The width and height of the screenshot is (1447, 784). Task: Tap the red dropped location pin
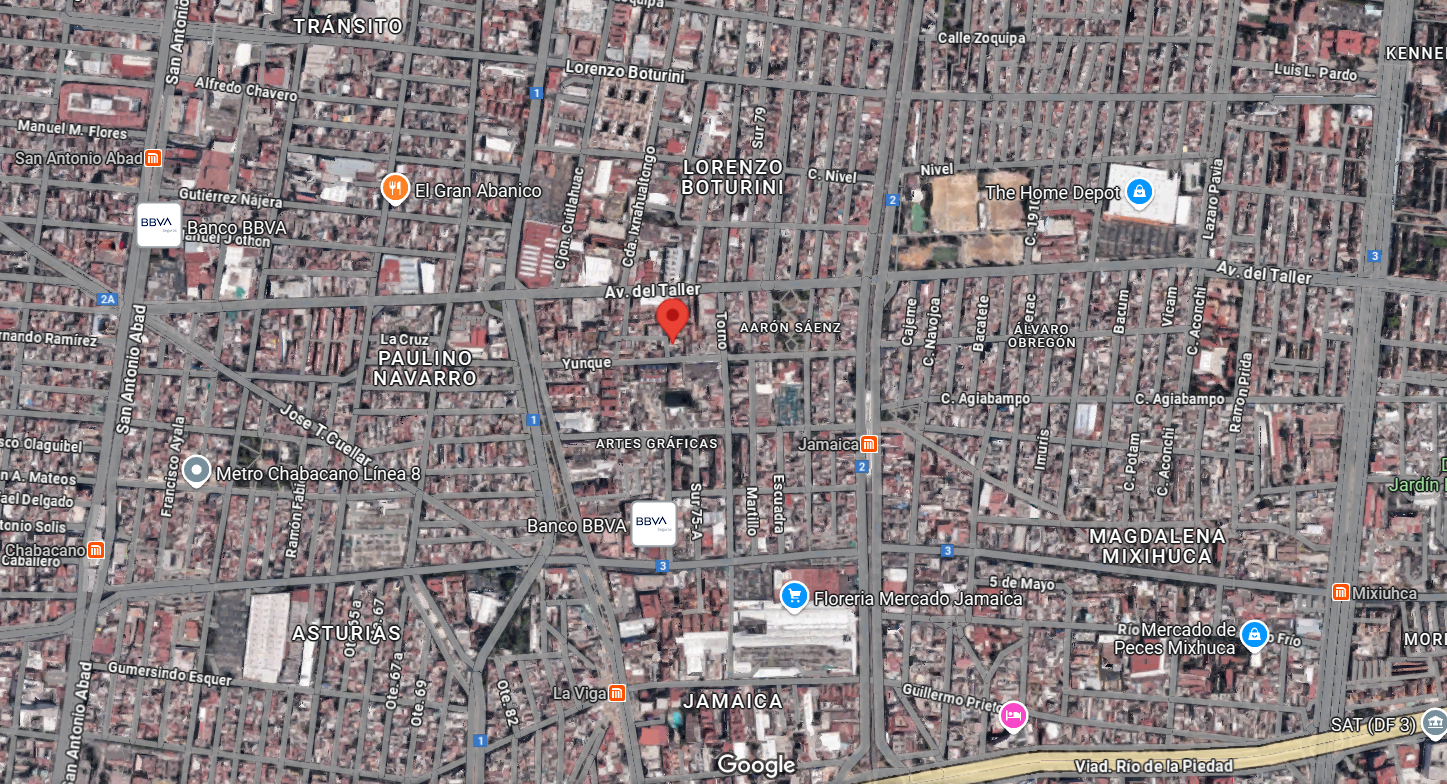tap(673, 320)
